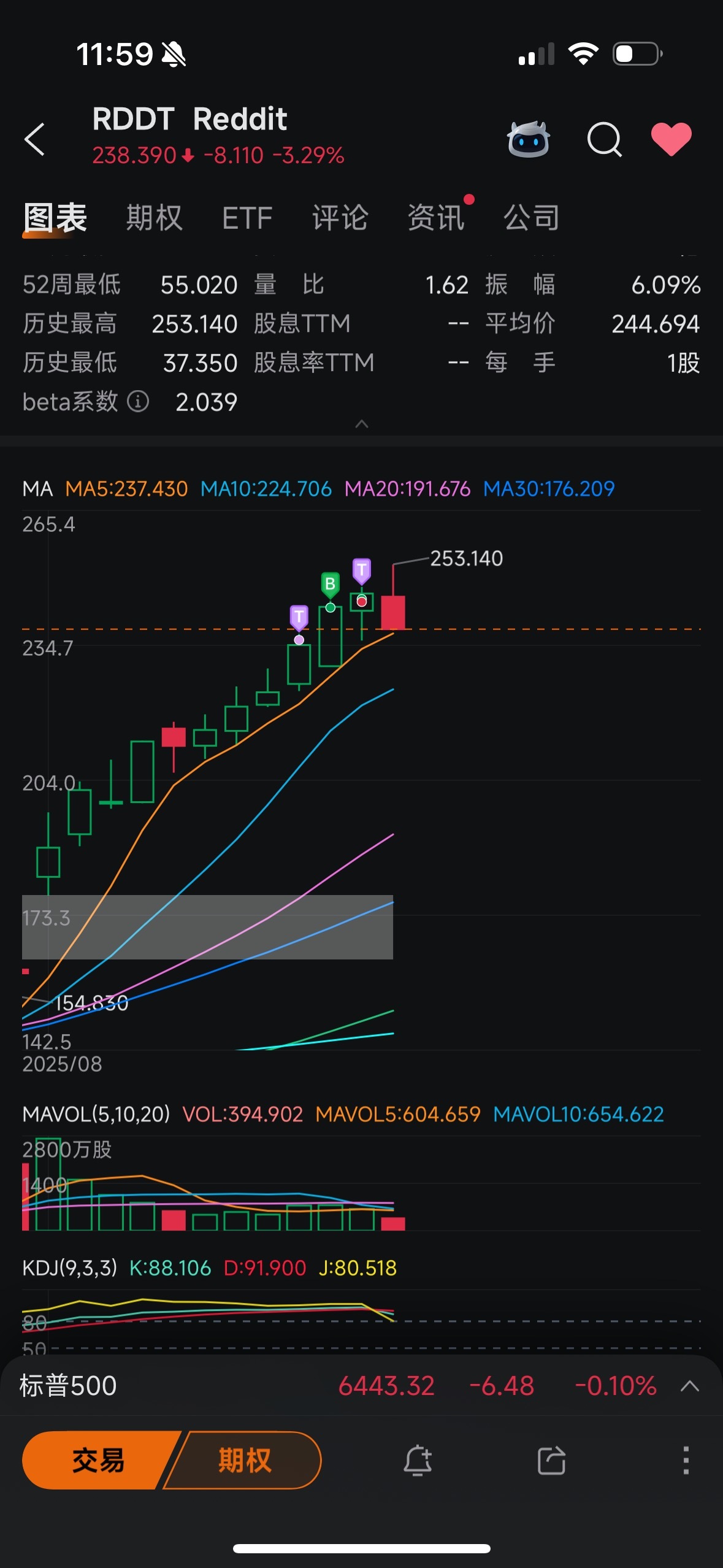
Task: Remove RDDT from favorites via the heart
Action: [x=671, y=139]
